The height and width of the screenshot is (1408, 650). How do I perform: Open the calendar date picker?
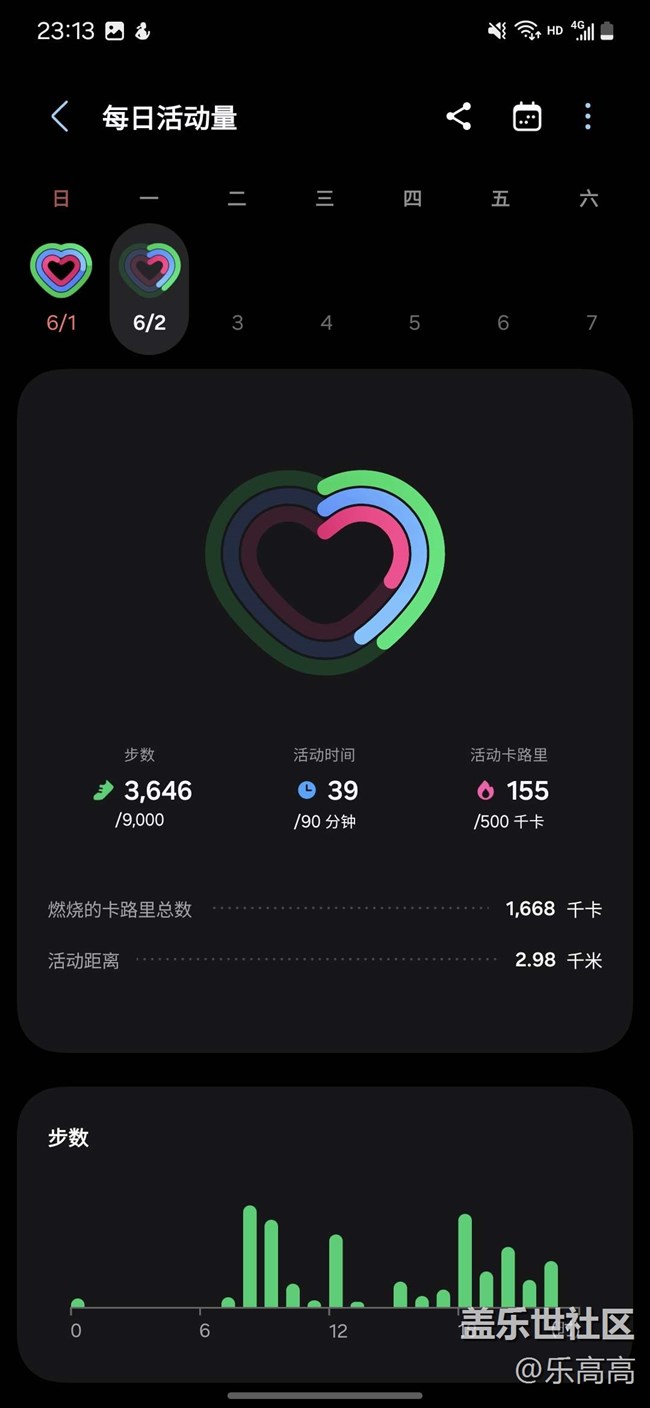click(x=527, y=117)
